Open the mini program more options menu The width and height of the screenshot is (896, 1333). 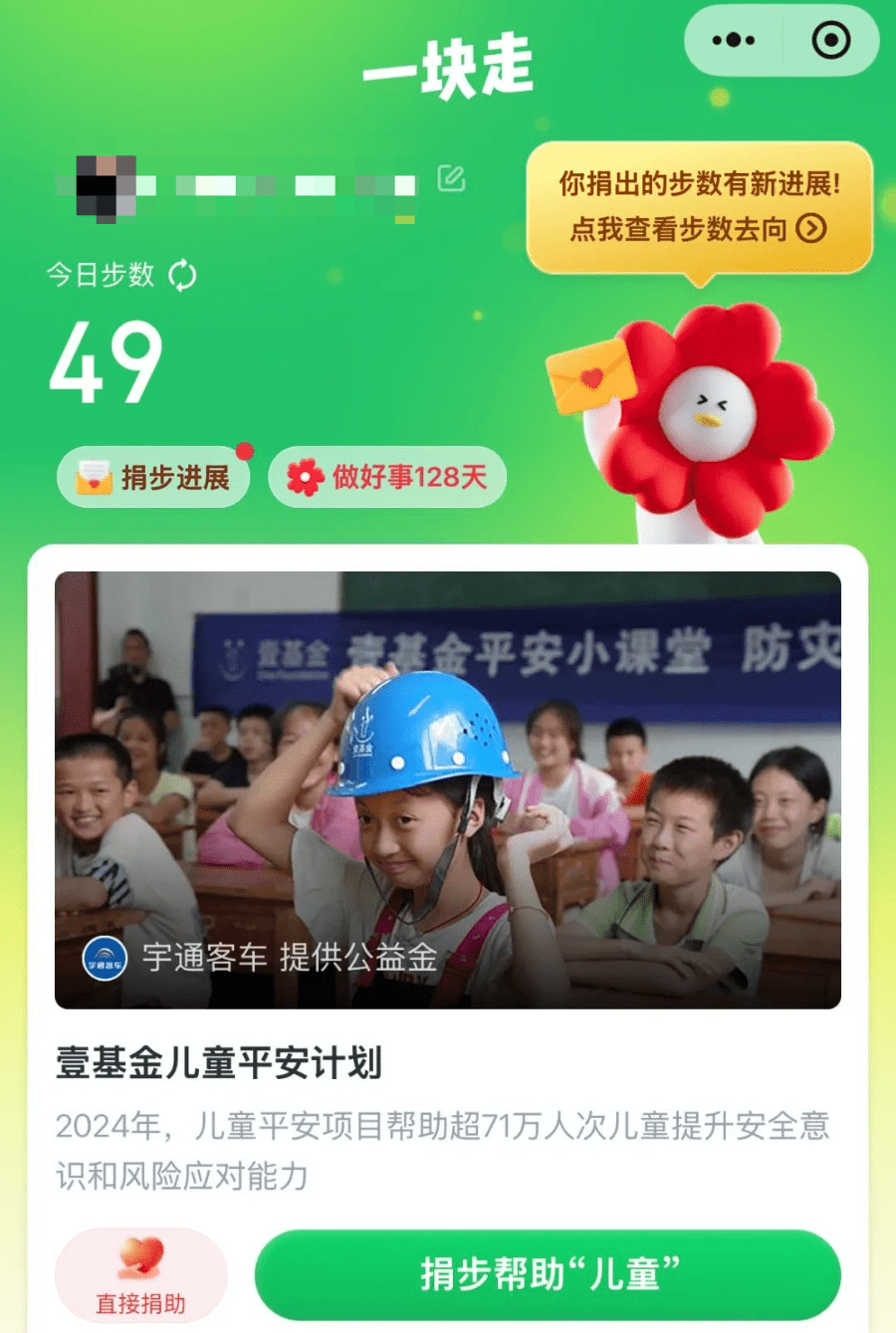[734, 41]
